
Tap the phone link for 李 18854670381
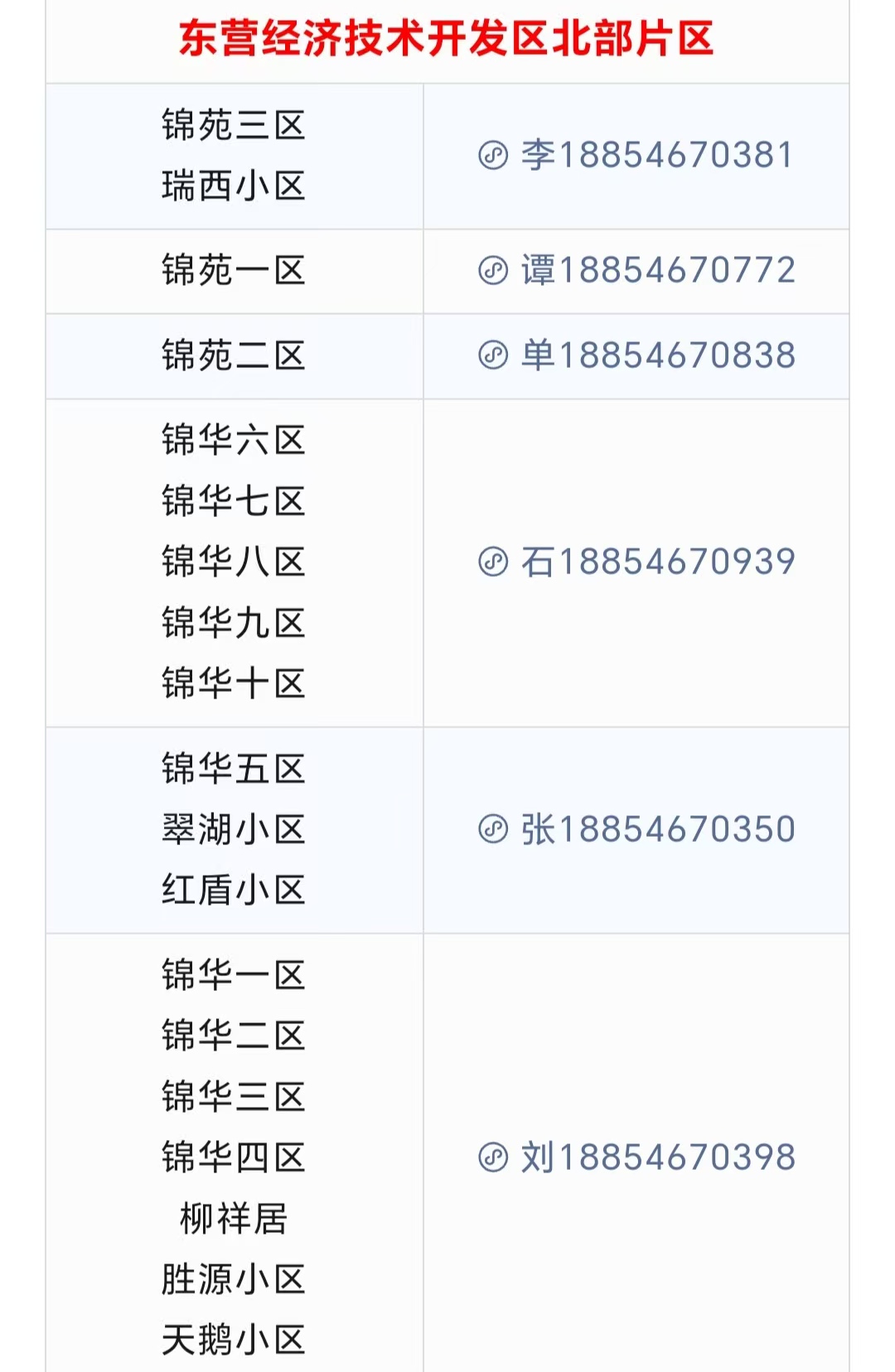pyautogui.click(x=636, y=155)
